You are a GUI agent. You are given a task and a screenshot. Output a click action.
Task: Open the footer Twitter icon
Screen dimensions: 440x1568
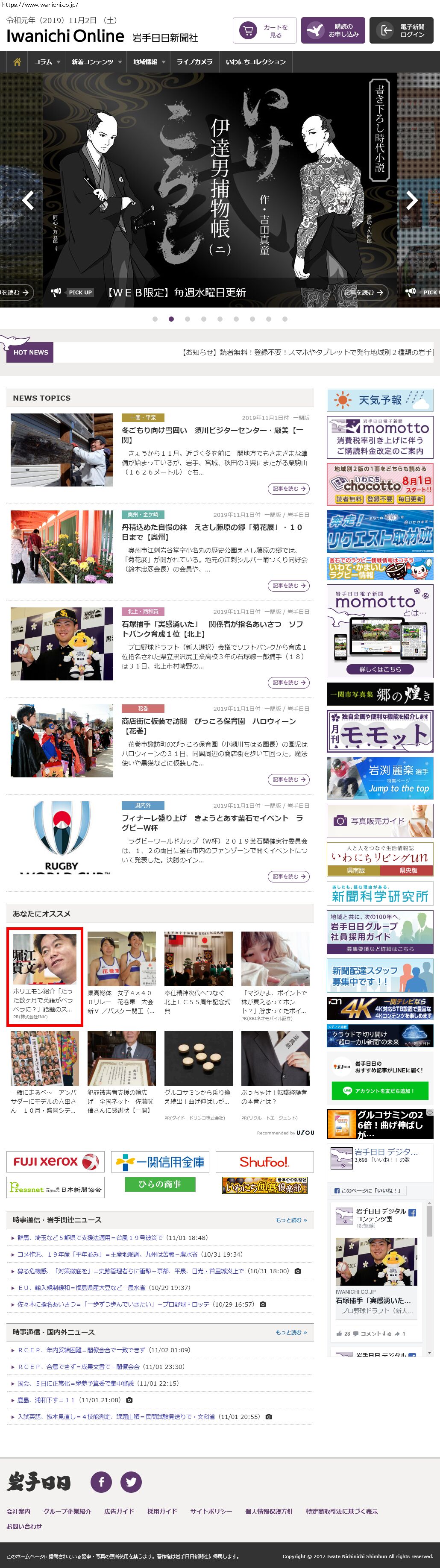pyautogui.click(x=131, y=1482)
